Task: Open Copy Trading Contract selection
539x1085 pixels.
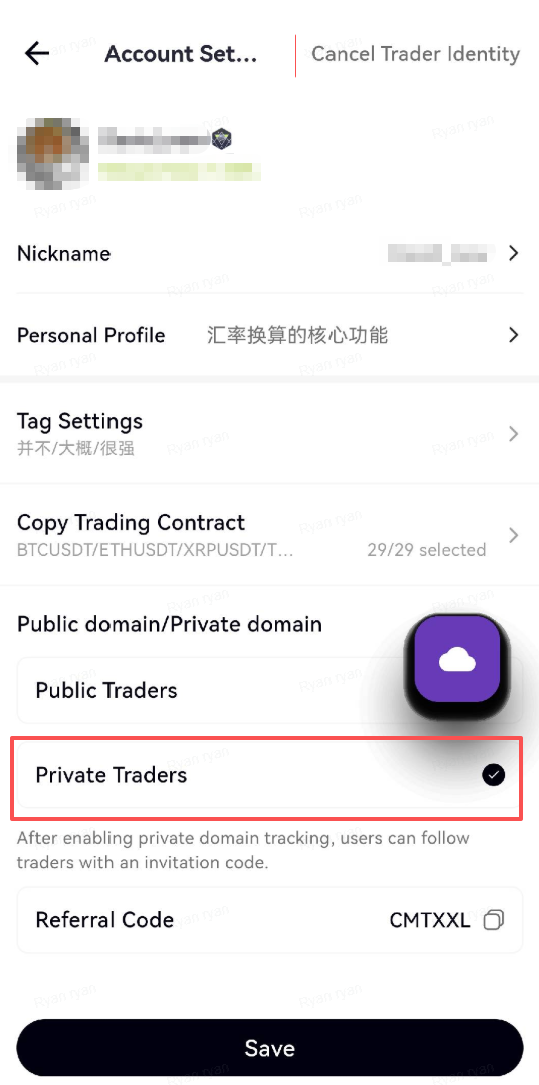Action: click(269, 535)
